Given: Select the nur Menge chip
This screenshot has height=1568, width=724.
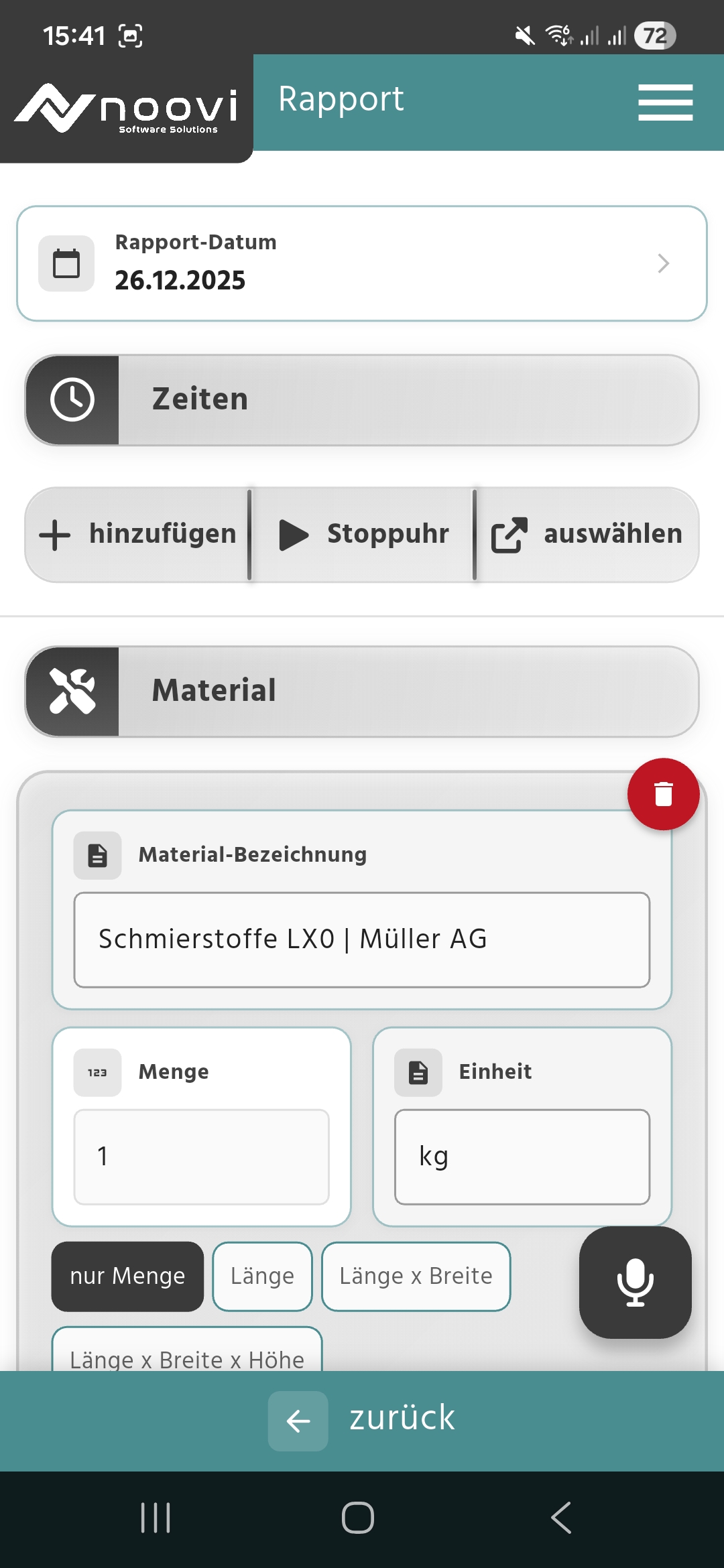Looking at the screenshot, I should 127,1277.
